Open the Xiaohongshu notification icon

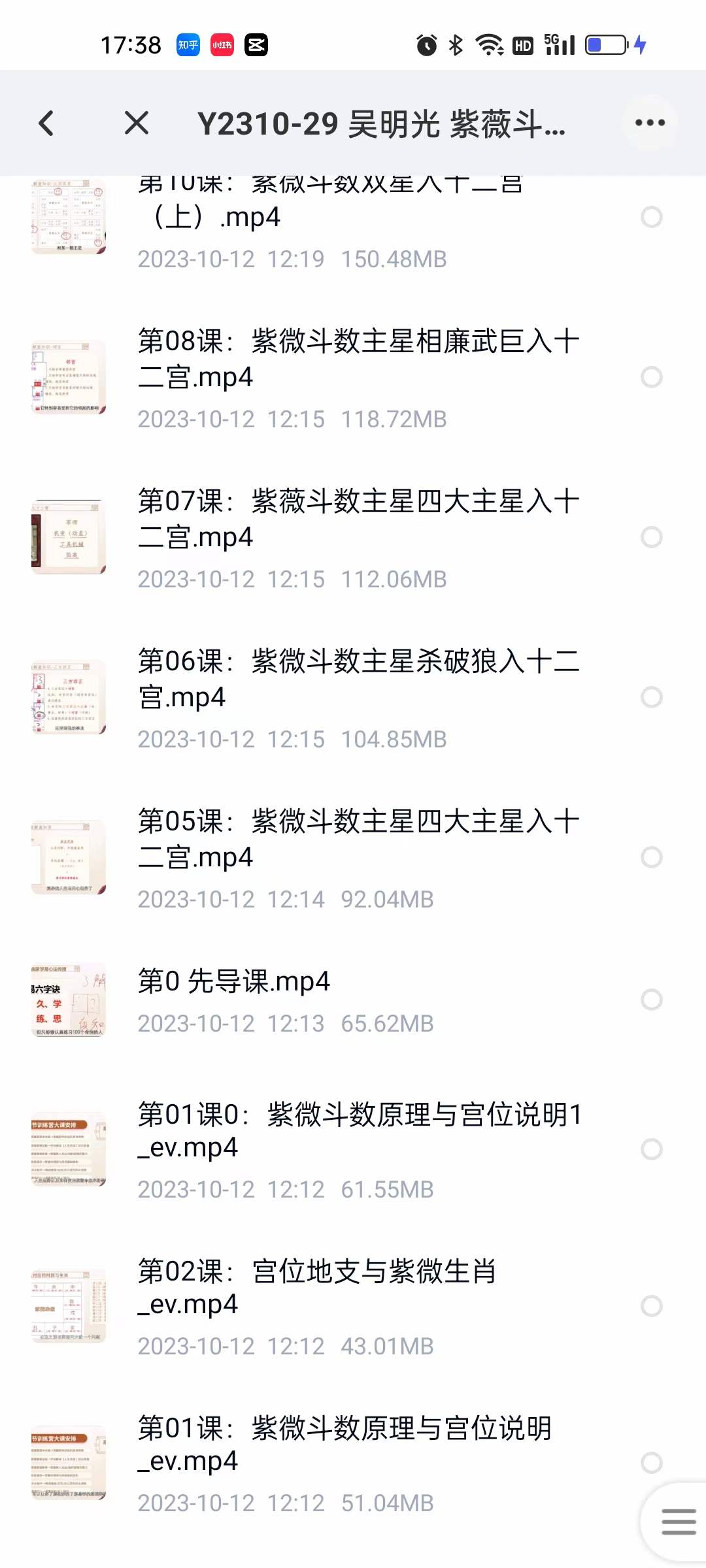[x=222, y=44]
